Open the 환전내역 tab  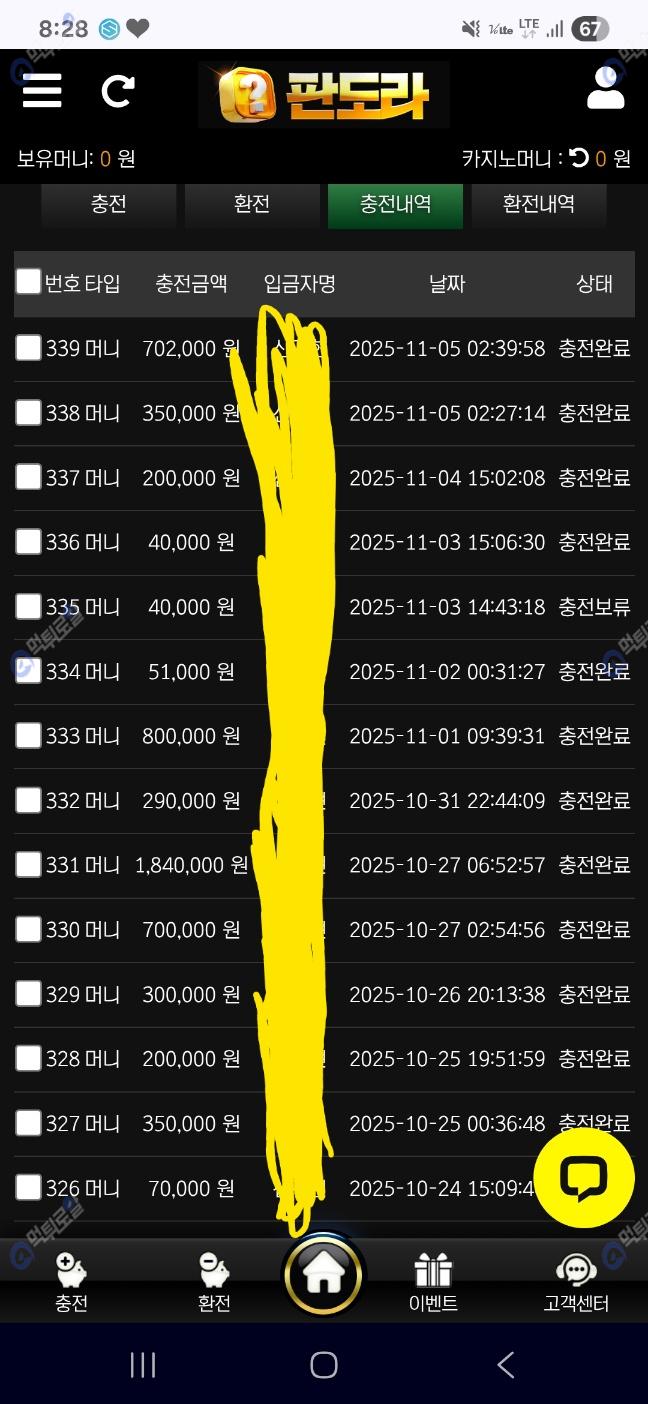pyautogui.click(x=538, y=204)
